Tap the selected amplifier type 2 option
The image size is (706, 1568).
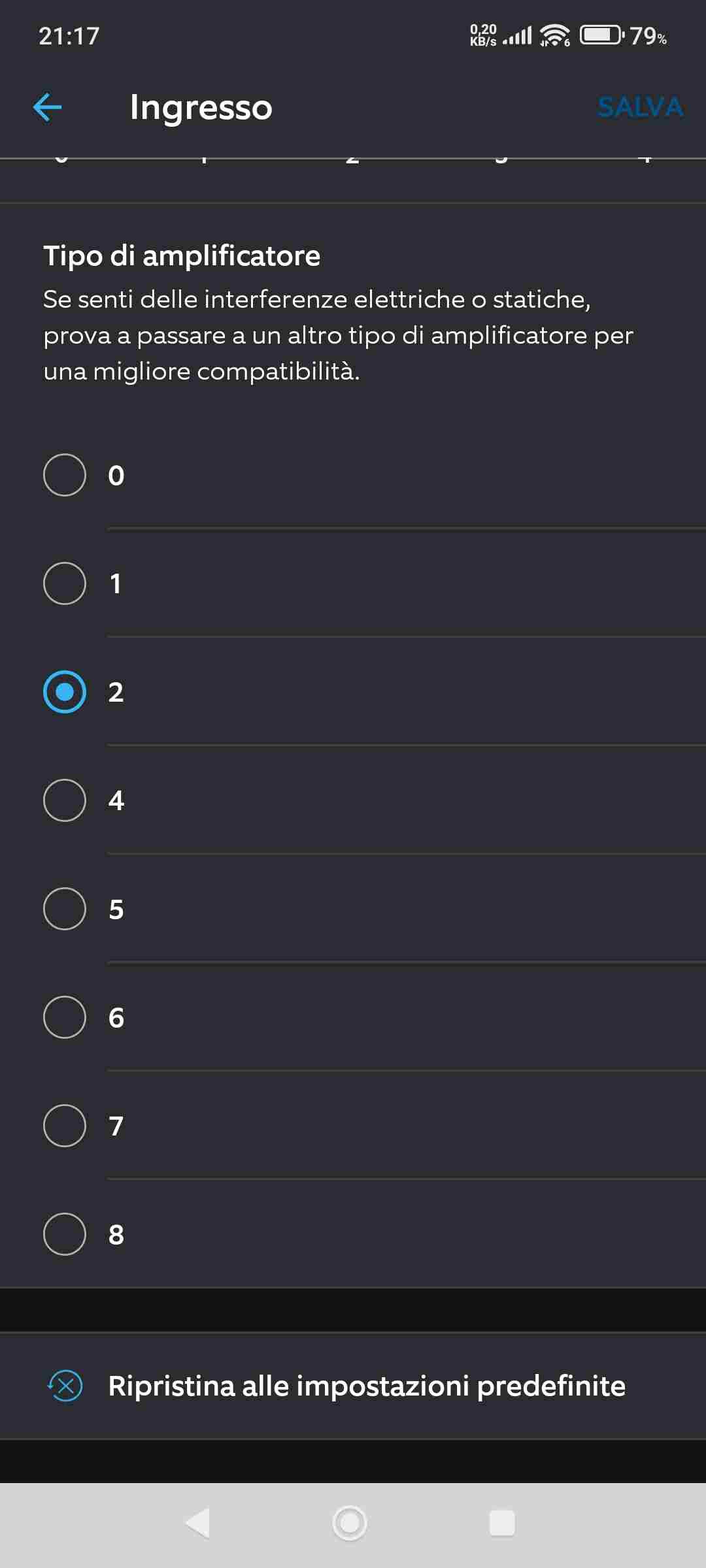(353, 692)
